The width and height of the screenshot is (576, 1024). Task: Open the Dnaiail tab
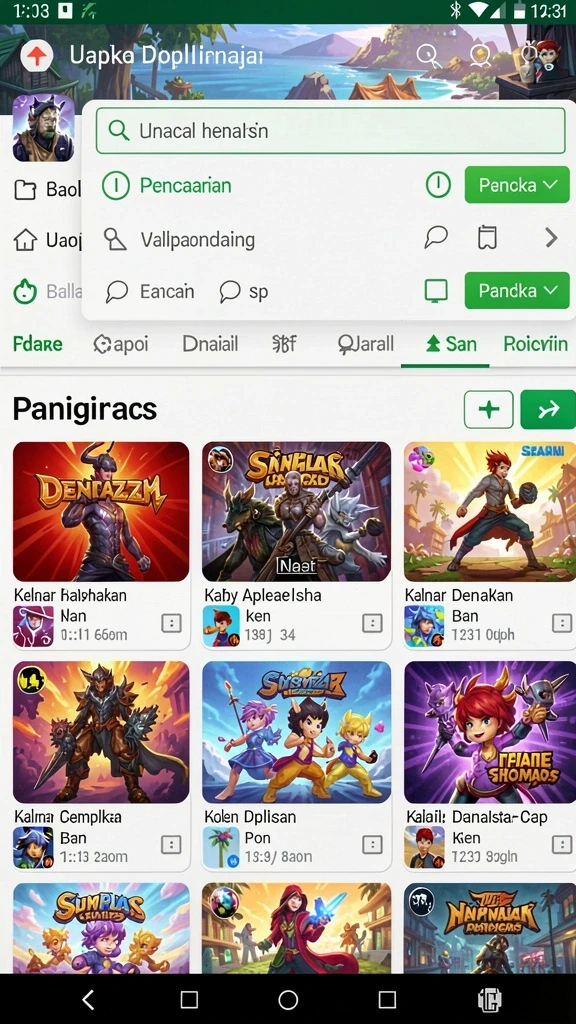point(210,344)
